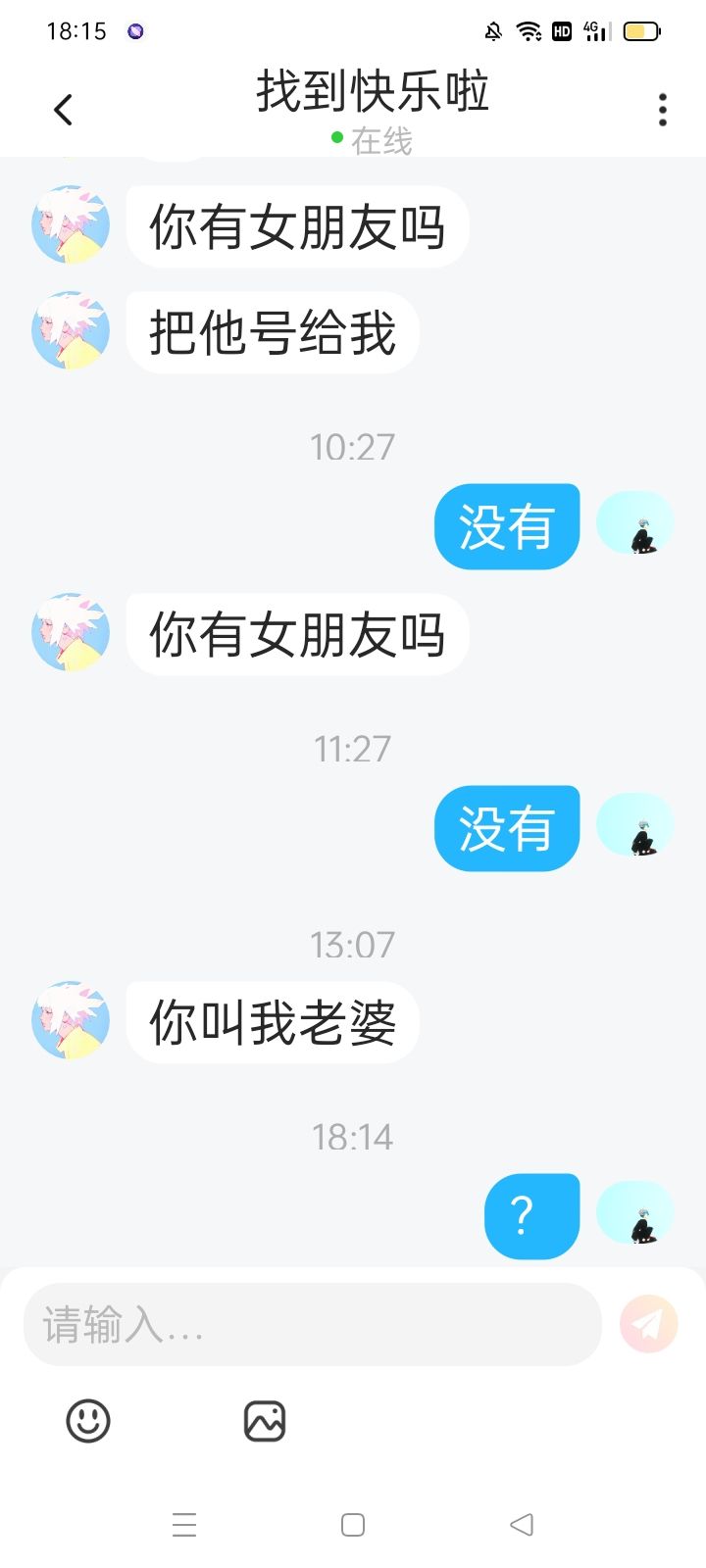This screenshot has width=706, height=1568.
Task: Open sender's avatar beside 把他号给我
Action: point(71,330)
